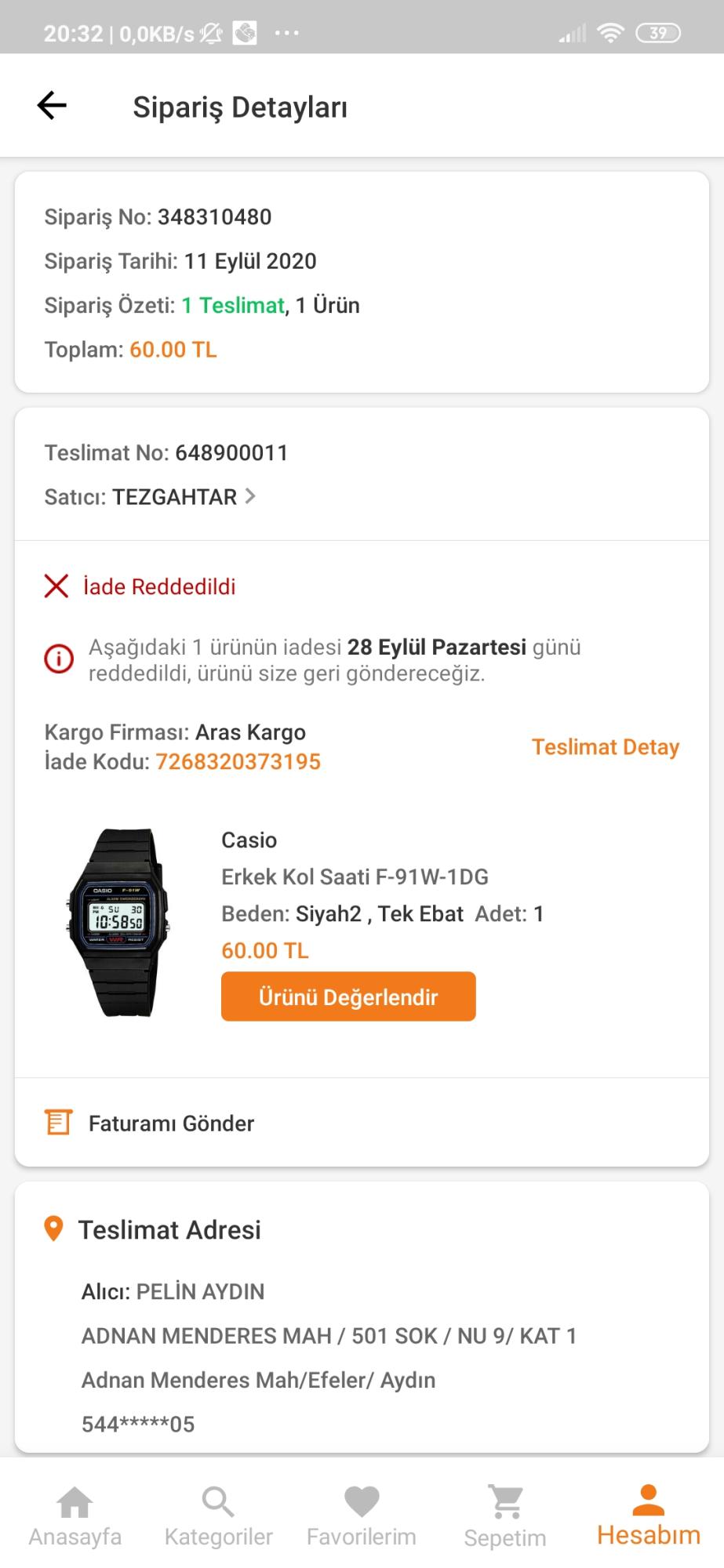Open the Casio watch product image

pos(118,923)
